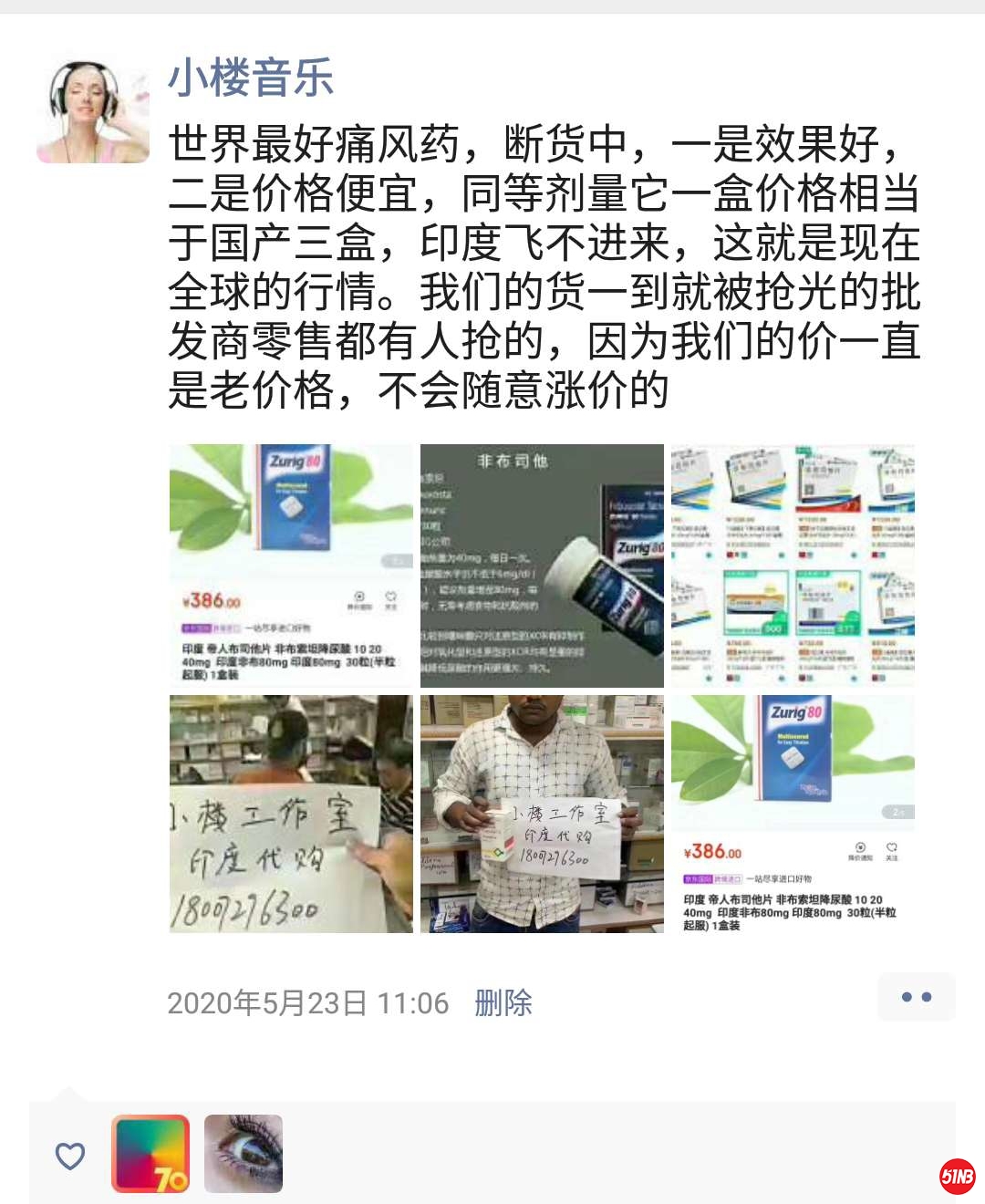Open photo of man holding sign

click(x=542, y=814)
